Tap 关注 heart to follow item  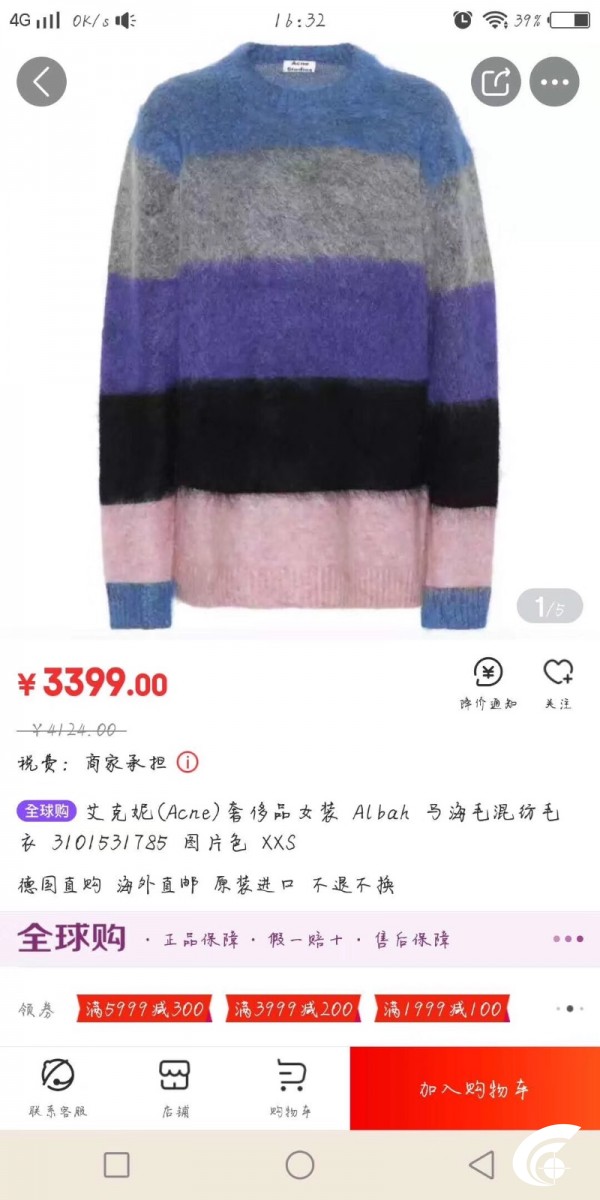pyautogui.click(x=558, y=684)
